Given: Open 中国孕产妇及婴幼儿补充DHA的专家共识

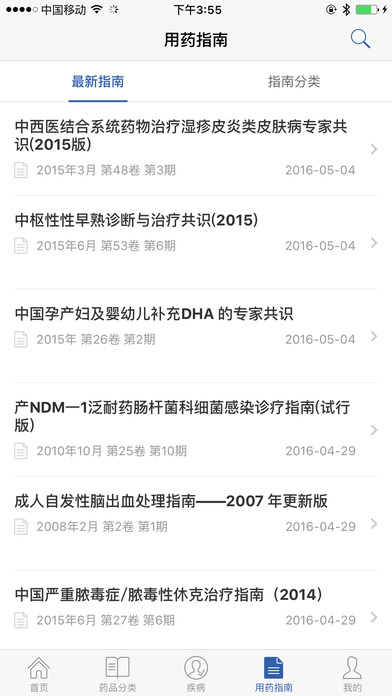Looking at the screenshot, I should coord(196,336).
